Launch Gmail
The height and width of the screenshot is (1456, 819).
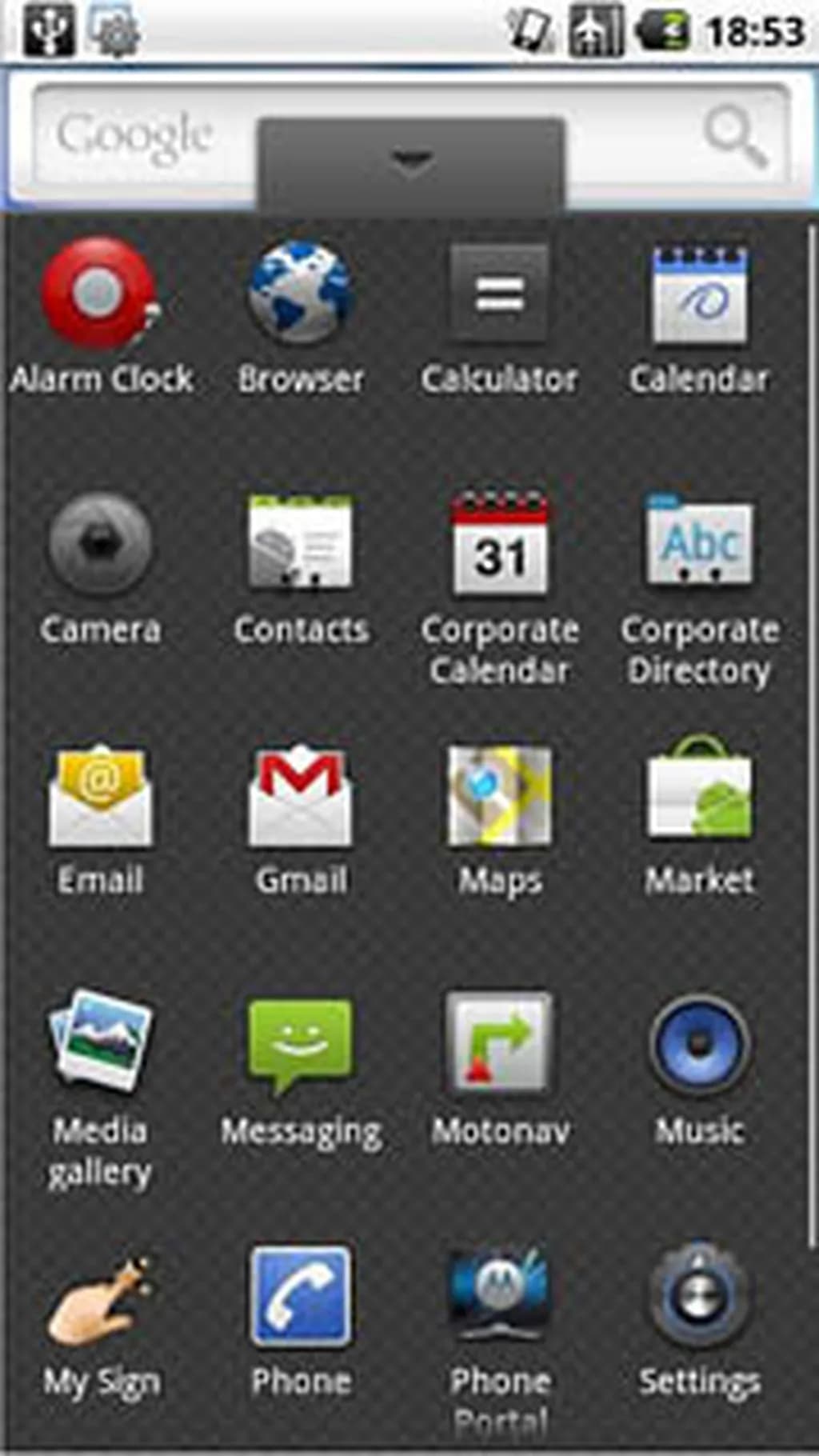coord(301,796)
